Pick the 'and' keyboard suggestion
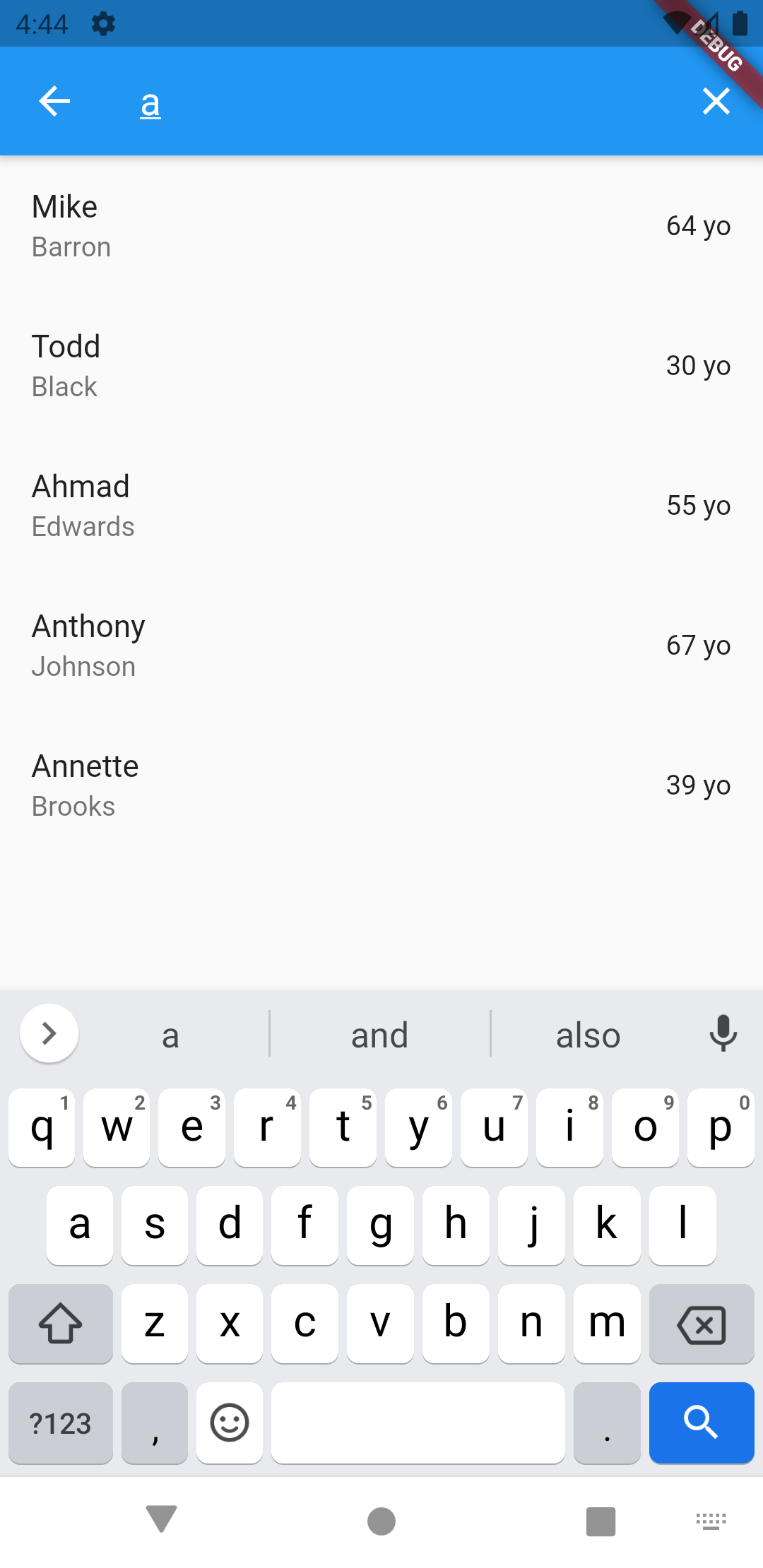The image size is (763, 1568). click(x=380, y=1035)
